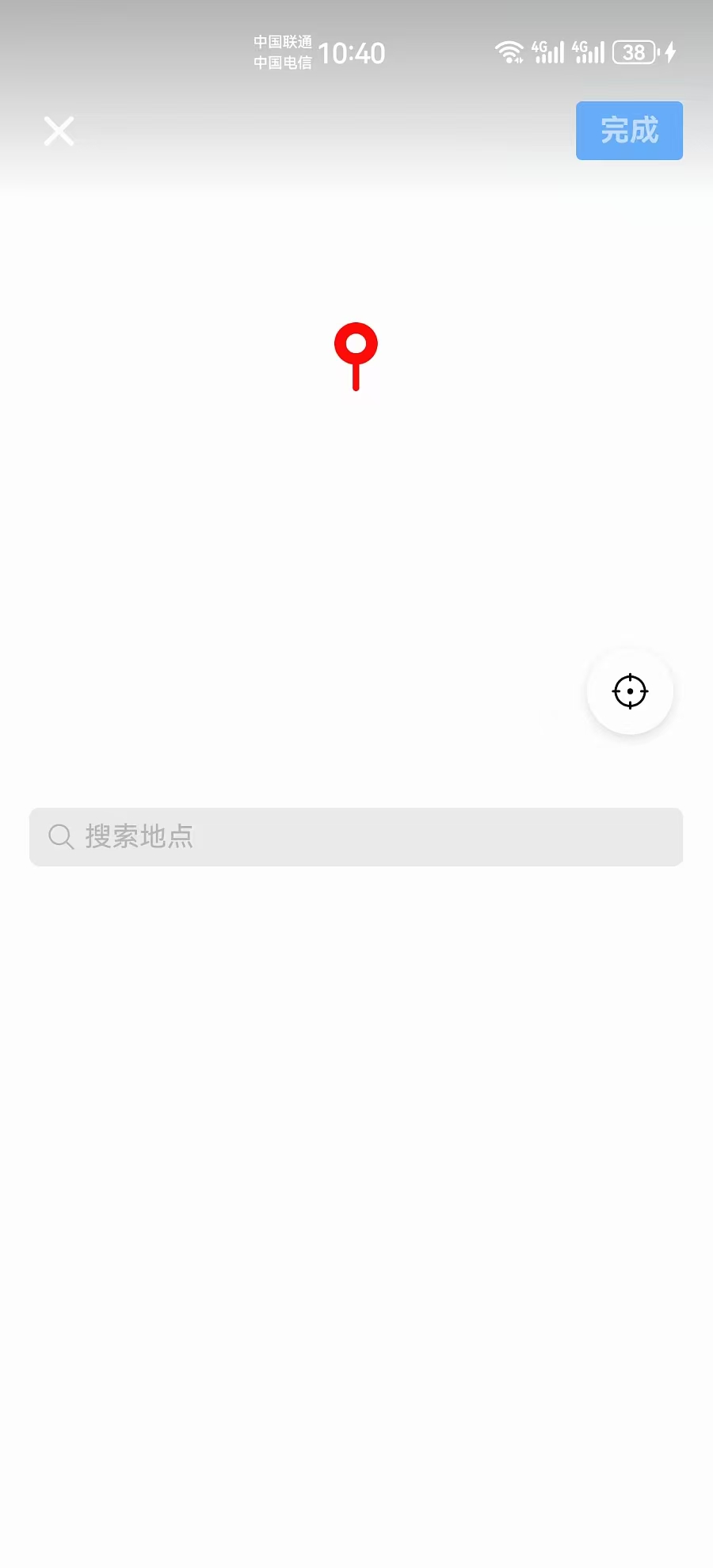Open the 搜索地点 search field
The image size is (713, 1568).
(x=356, y=836)
